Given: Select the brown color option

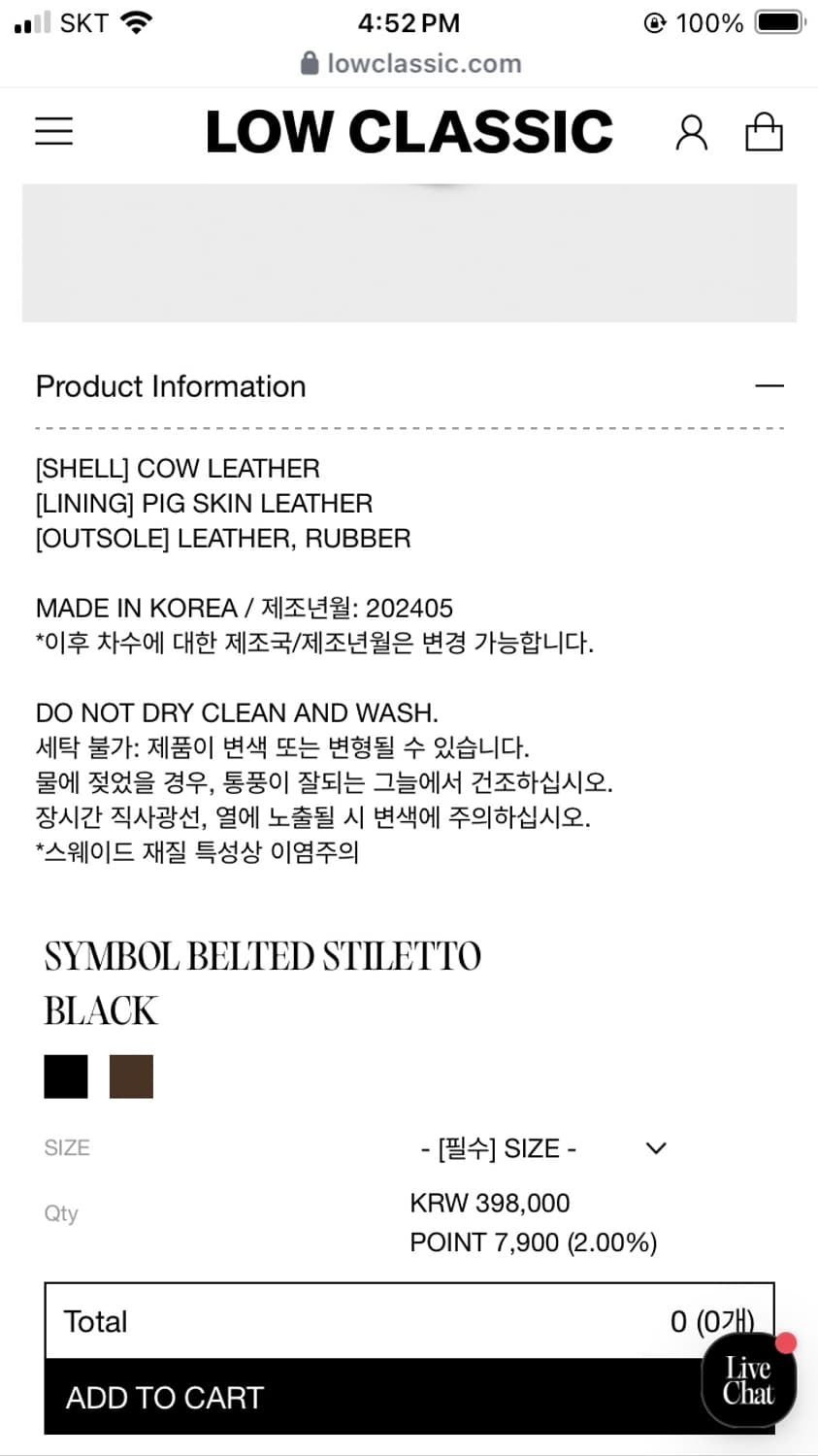Looking at the screenshot, I should click(131, 1075).
